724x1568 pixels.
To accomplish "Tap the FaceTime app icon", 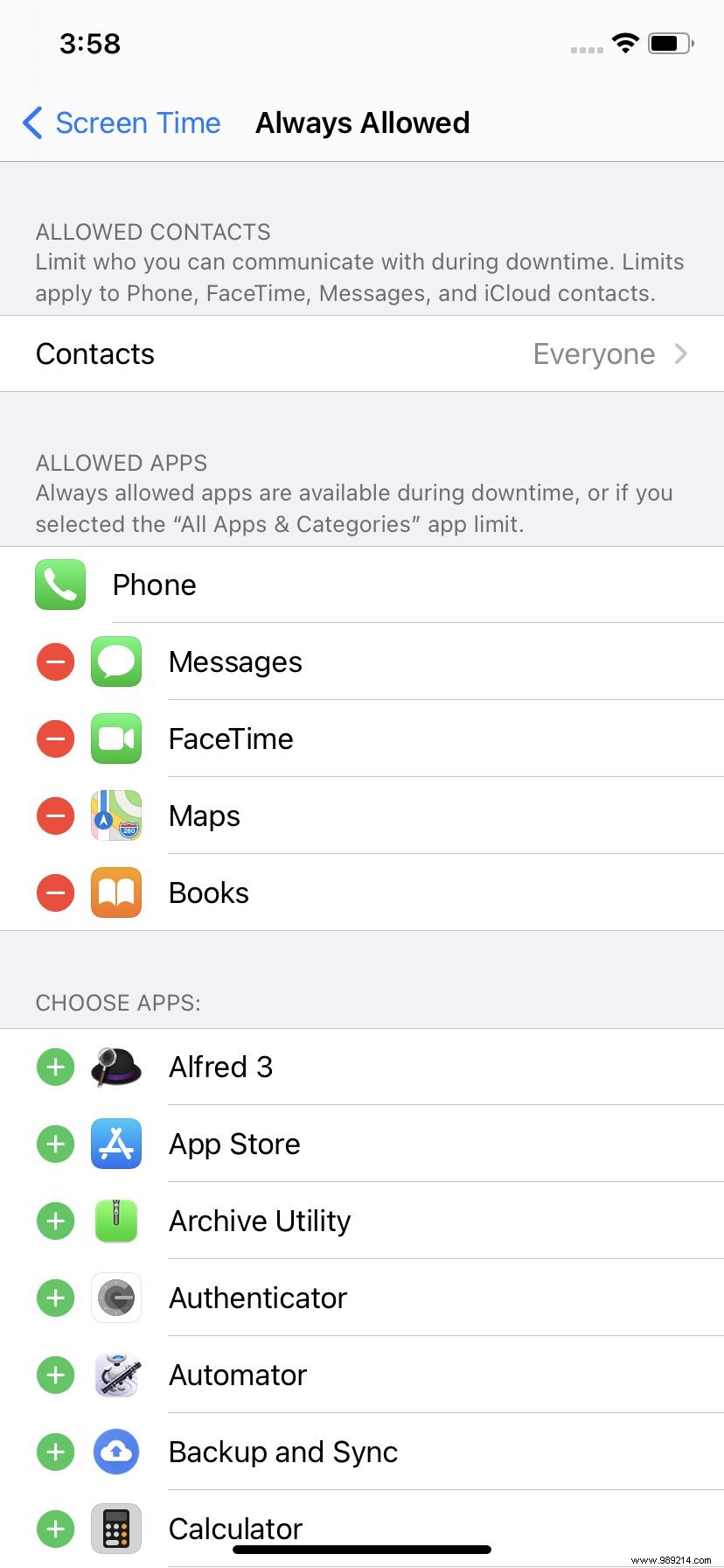I will click(x=115, y=738).
